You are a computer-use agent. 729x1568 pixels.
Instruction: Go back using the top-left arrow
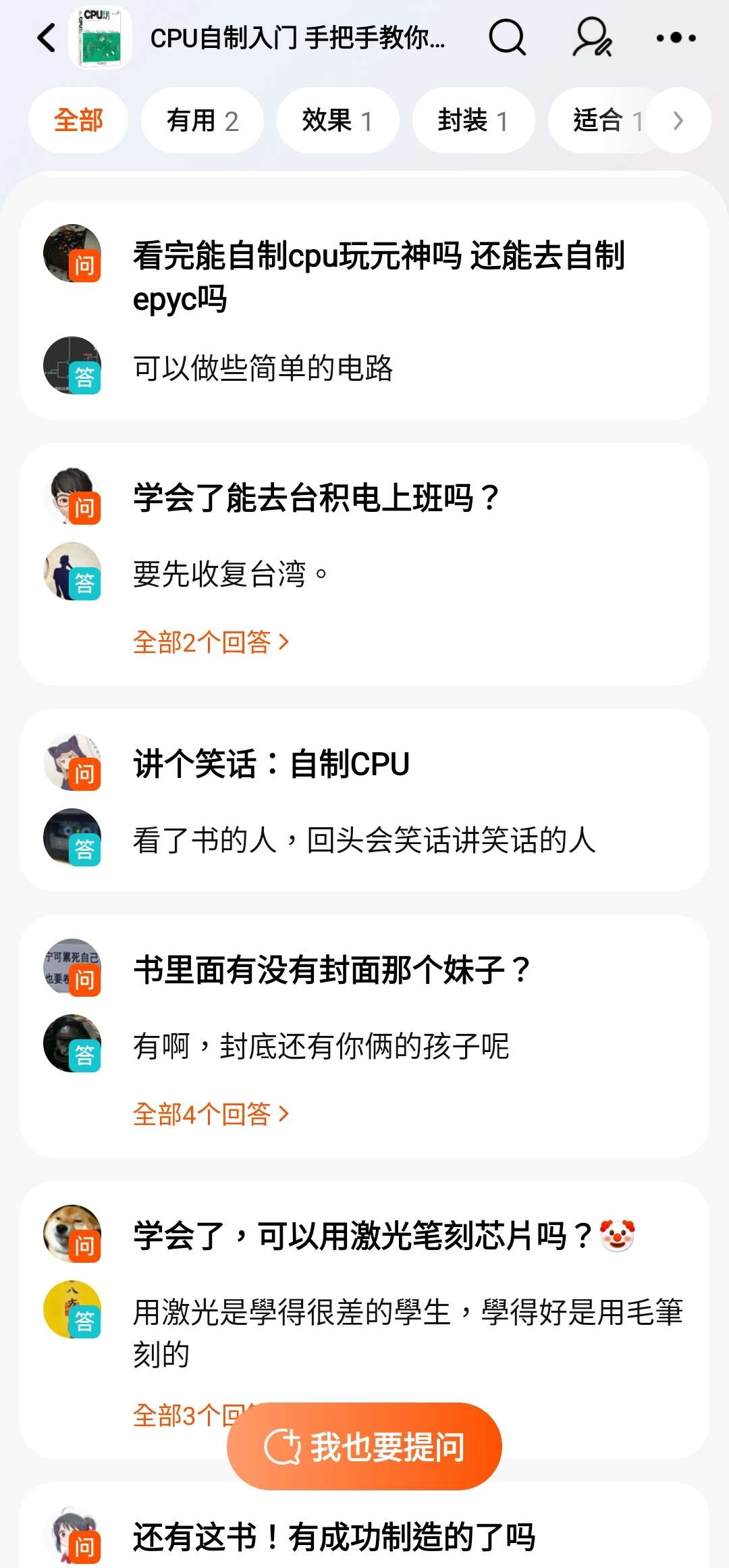(46, 38)
